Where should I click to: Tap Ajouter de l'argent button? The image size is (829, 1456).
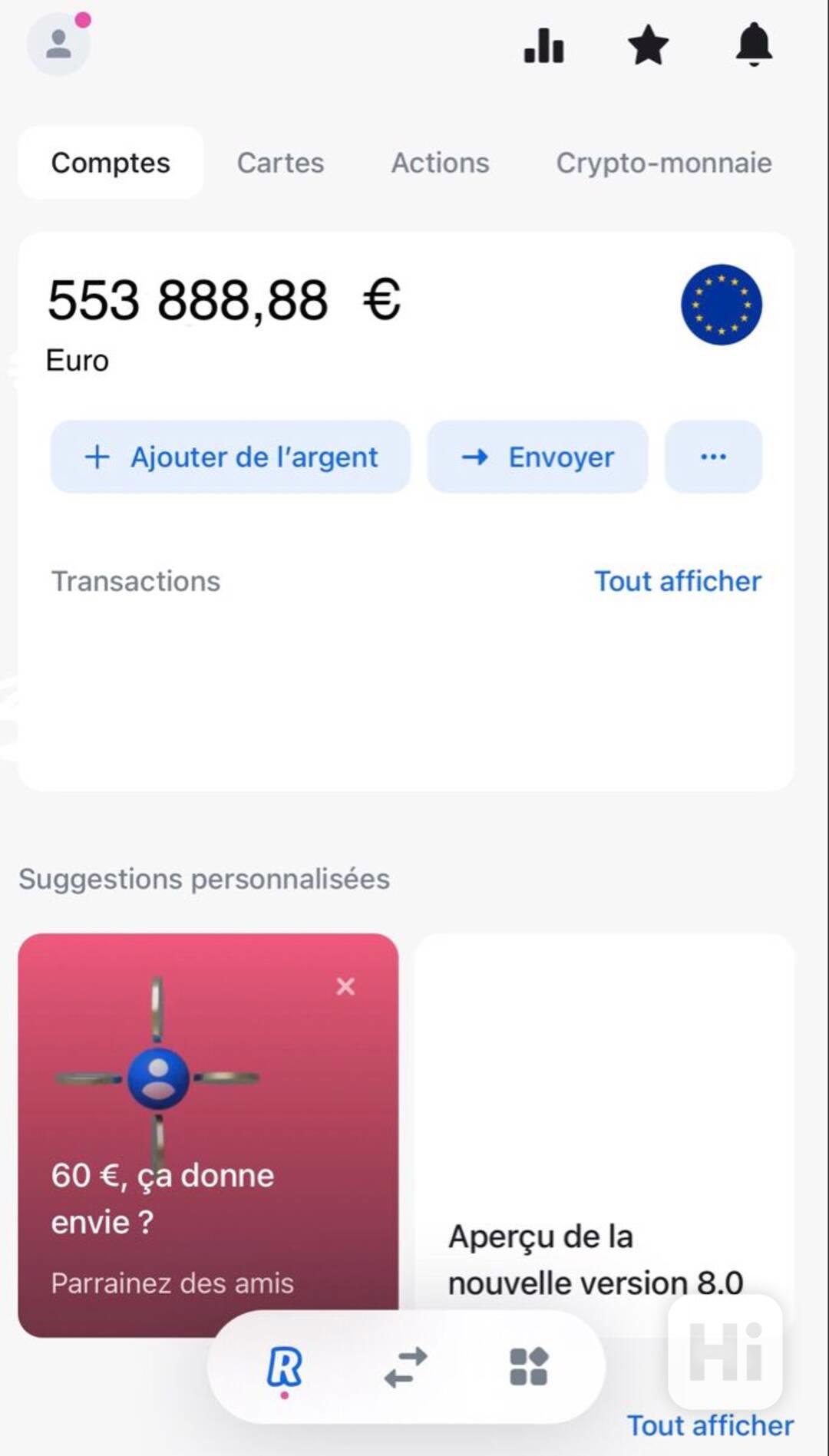coord(230,457)
